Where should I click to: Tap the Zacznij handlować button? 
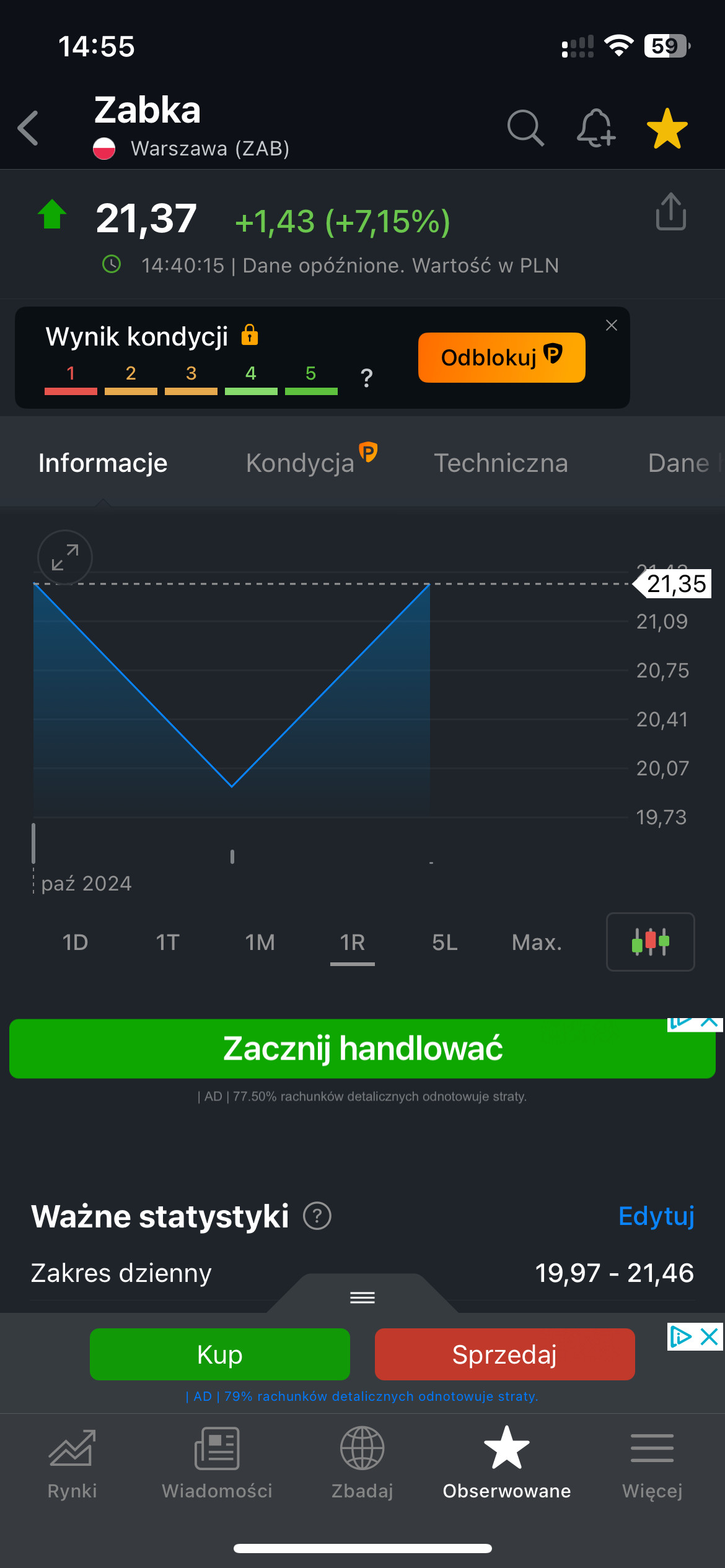point(362,1048)
